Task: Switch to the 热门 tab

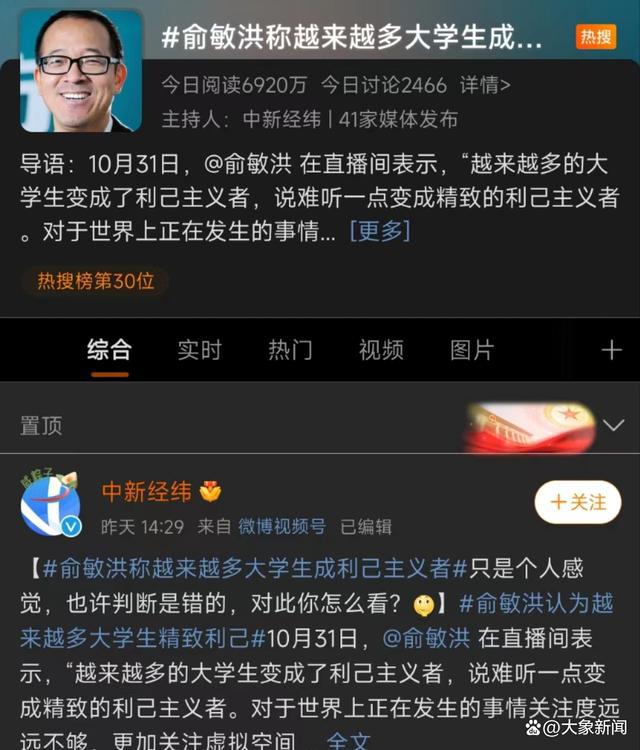Action: point(290,350)
